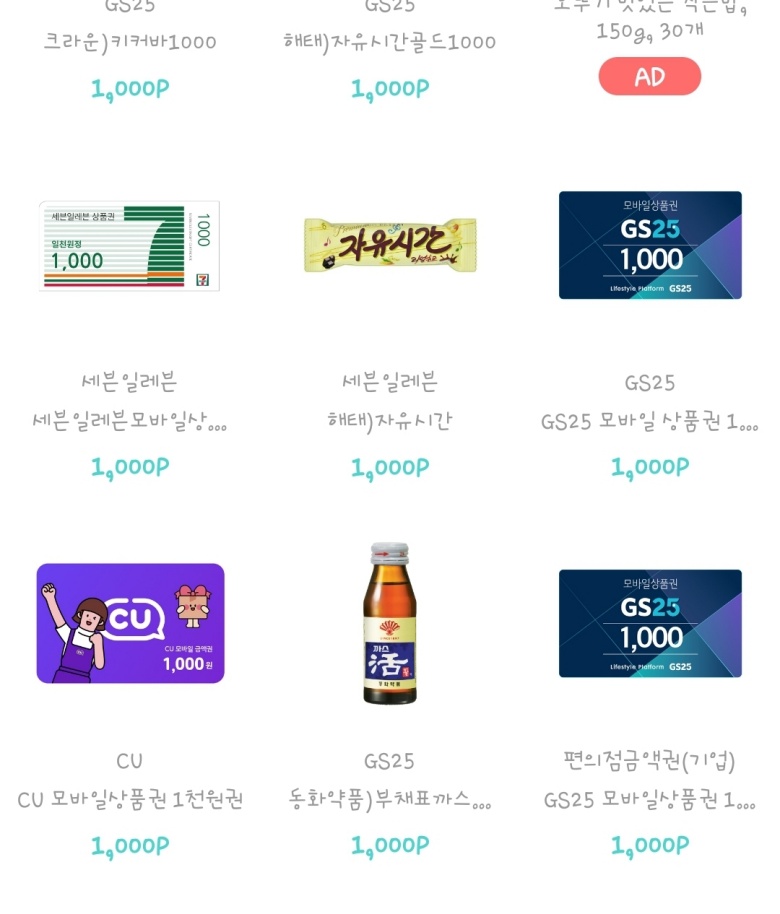Select the purple CU mobile gift card image

tap(130, 622)
